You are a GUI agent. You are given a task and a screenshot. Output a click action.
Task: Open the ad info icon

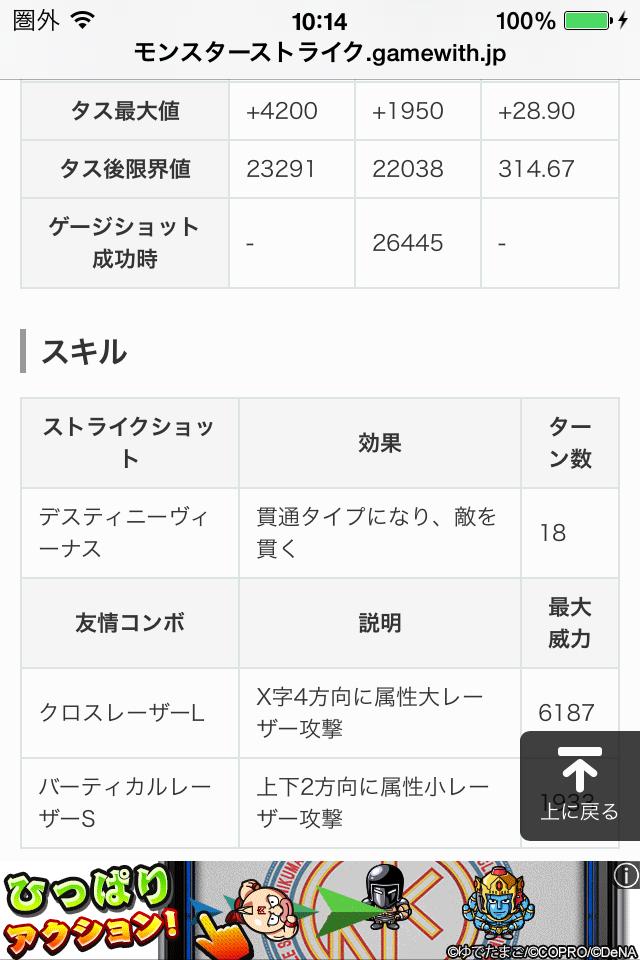(627, 877)
